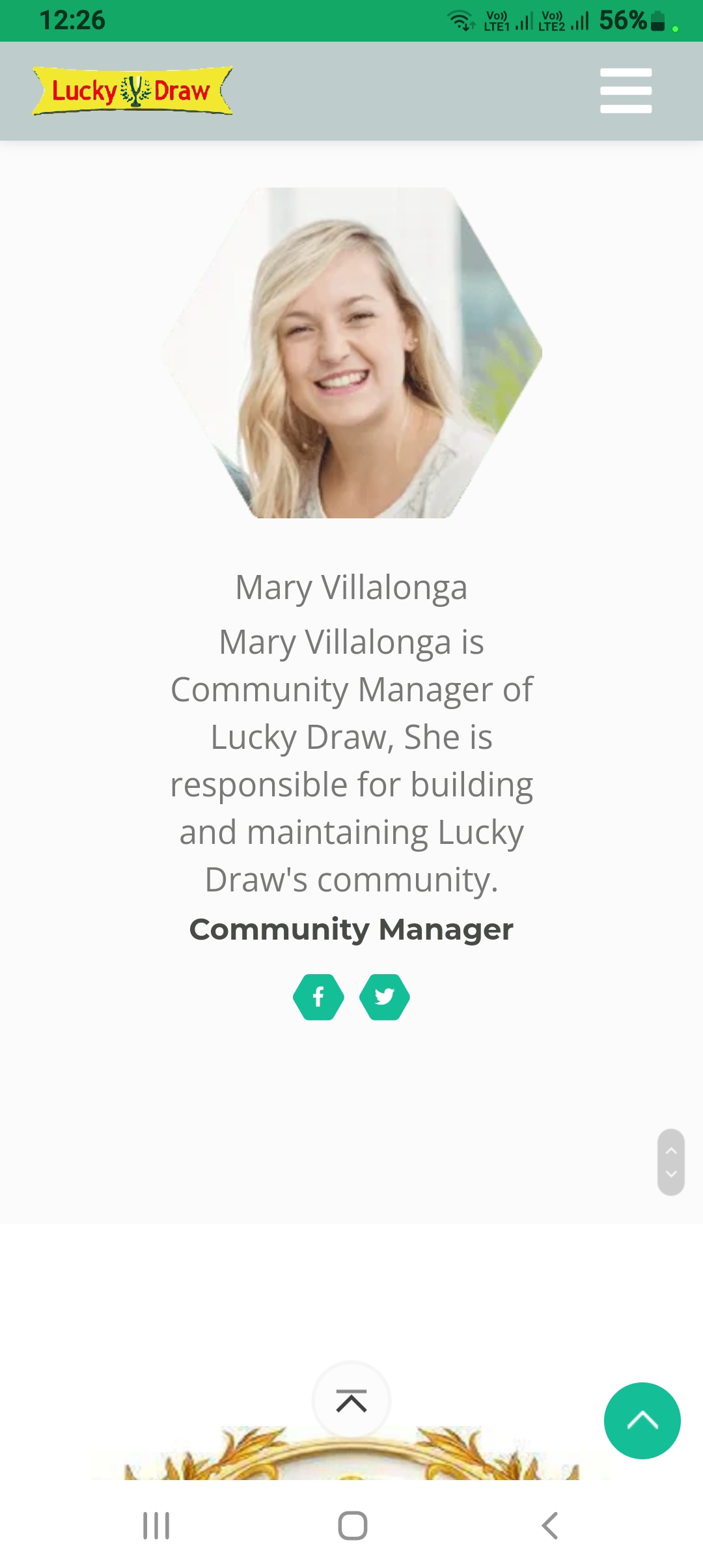Tap the white jump-to-top arrow button
The image size is (703, 1568).
click(x=351, y=1400)
